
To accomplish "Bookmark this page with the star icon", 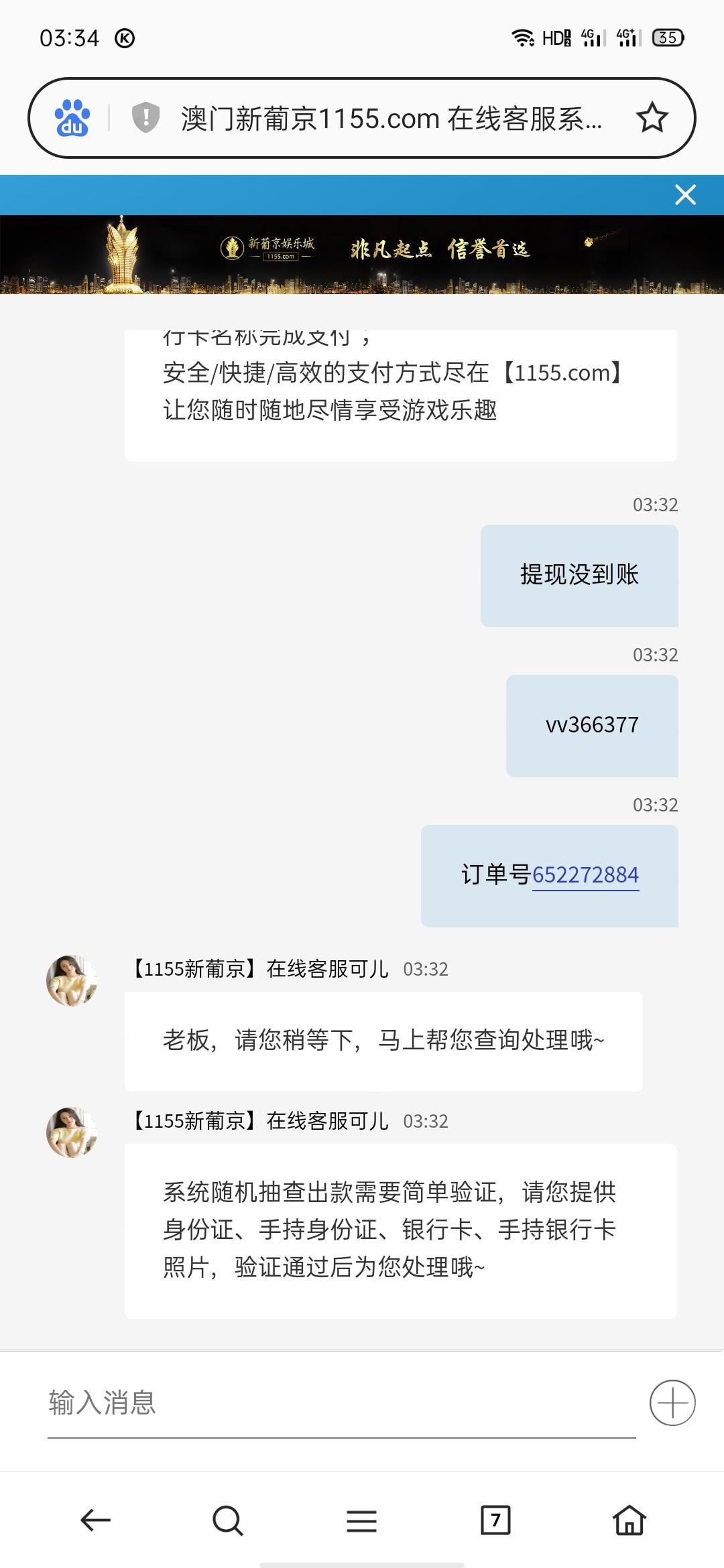I will point(652,118).
